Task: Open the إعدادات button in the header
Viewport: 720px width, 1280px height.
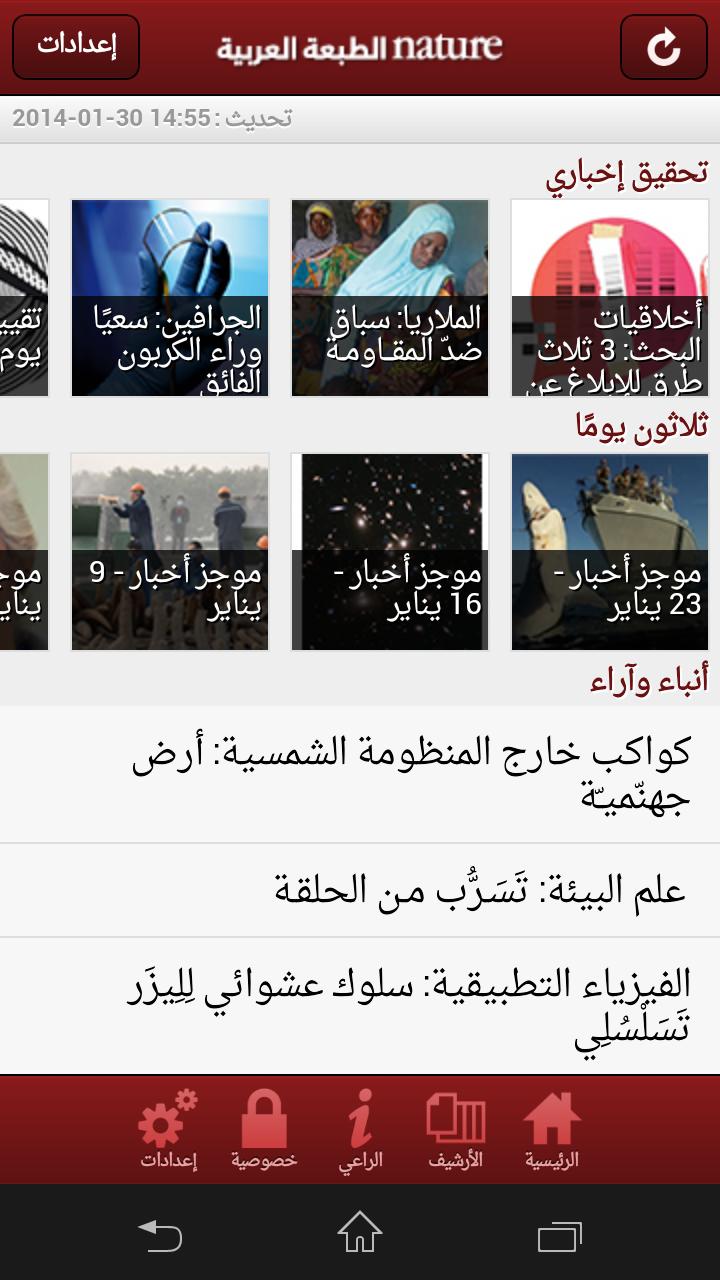Action: pyautogui.click(x=76, y=47)
